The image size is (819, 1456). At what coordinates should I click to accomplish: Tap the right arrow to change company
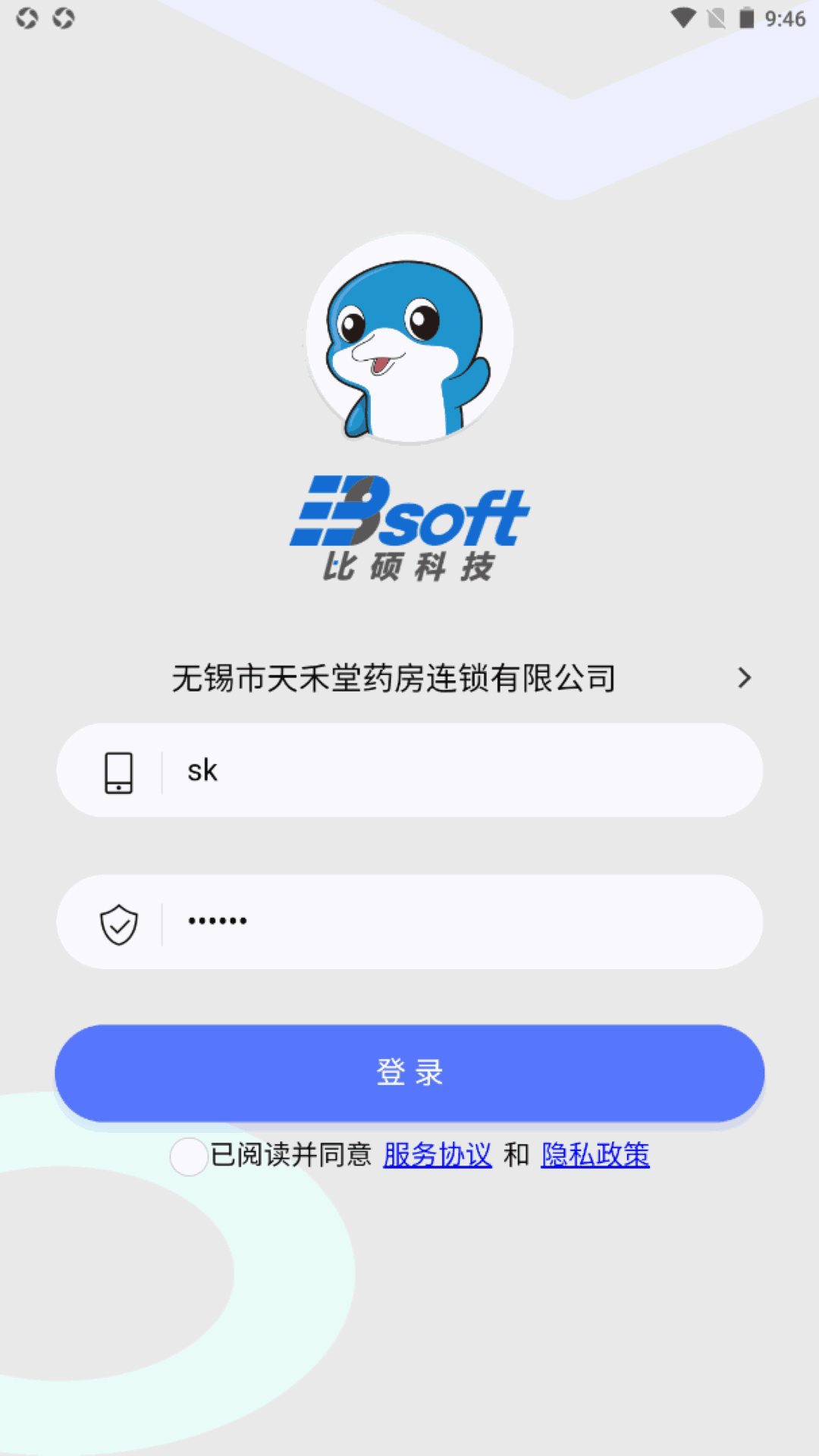[745, 678]
